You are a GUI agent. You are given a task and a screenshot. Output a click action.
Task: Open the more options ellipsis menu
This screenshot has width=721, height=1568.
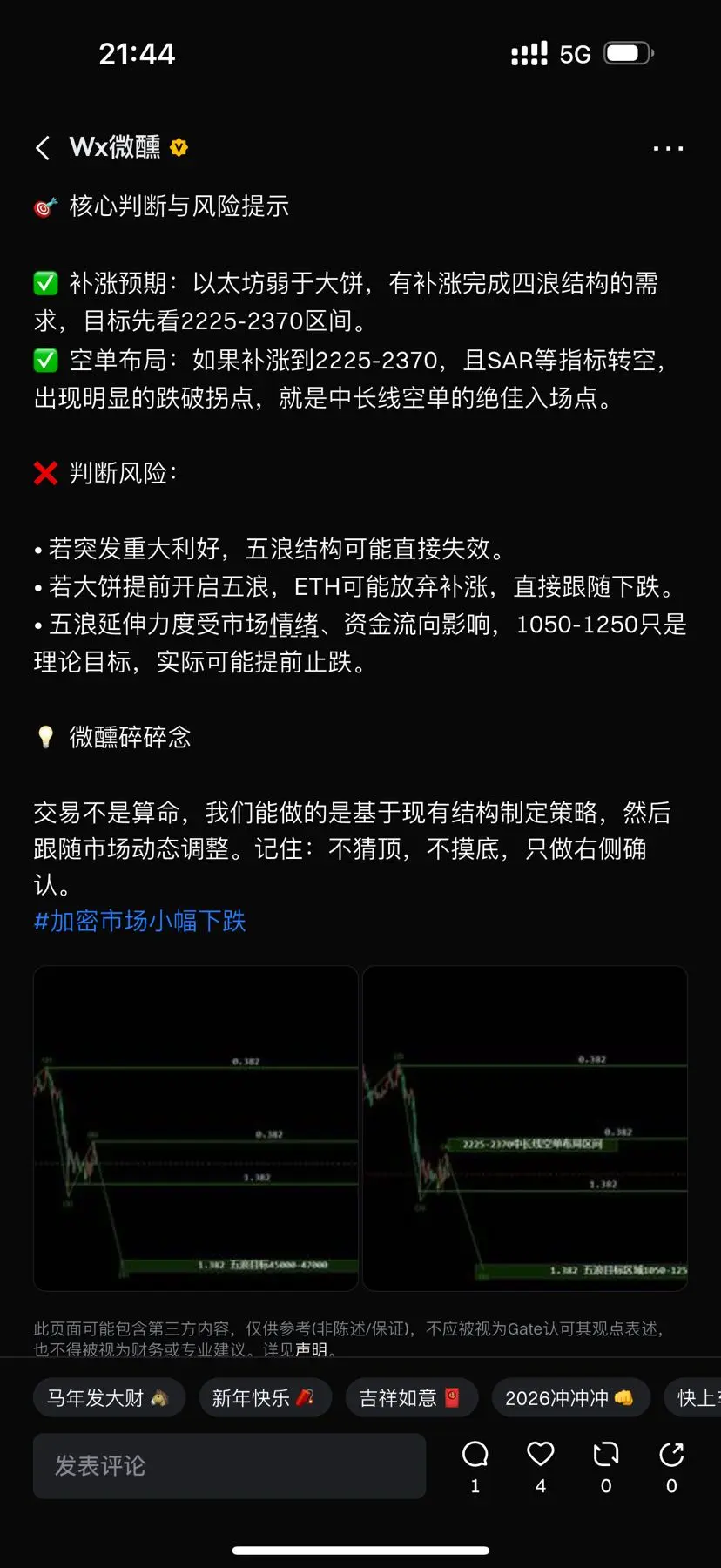(667, 148)
